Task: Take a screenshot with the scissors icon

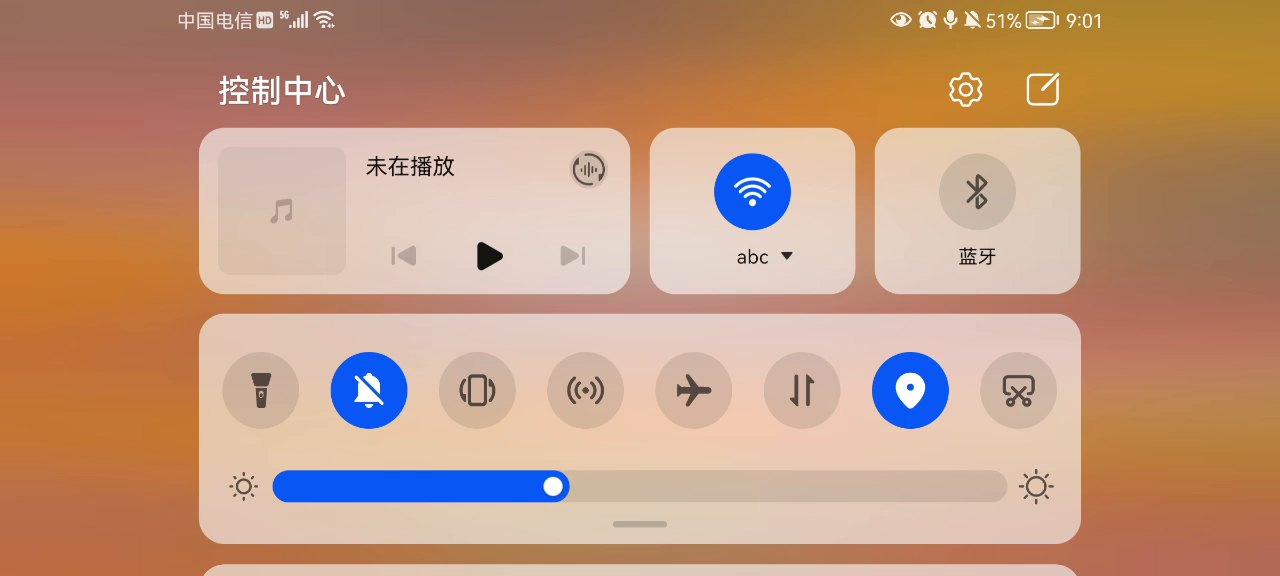Action: point(1018,390)
